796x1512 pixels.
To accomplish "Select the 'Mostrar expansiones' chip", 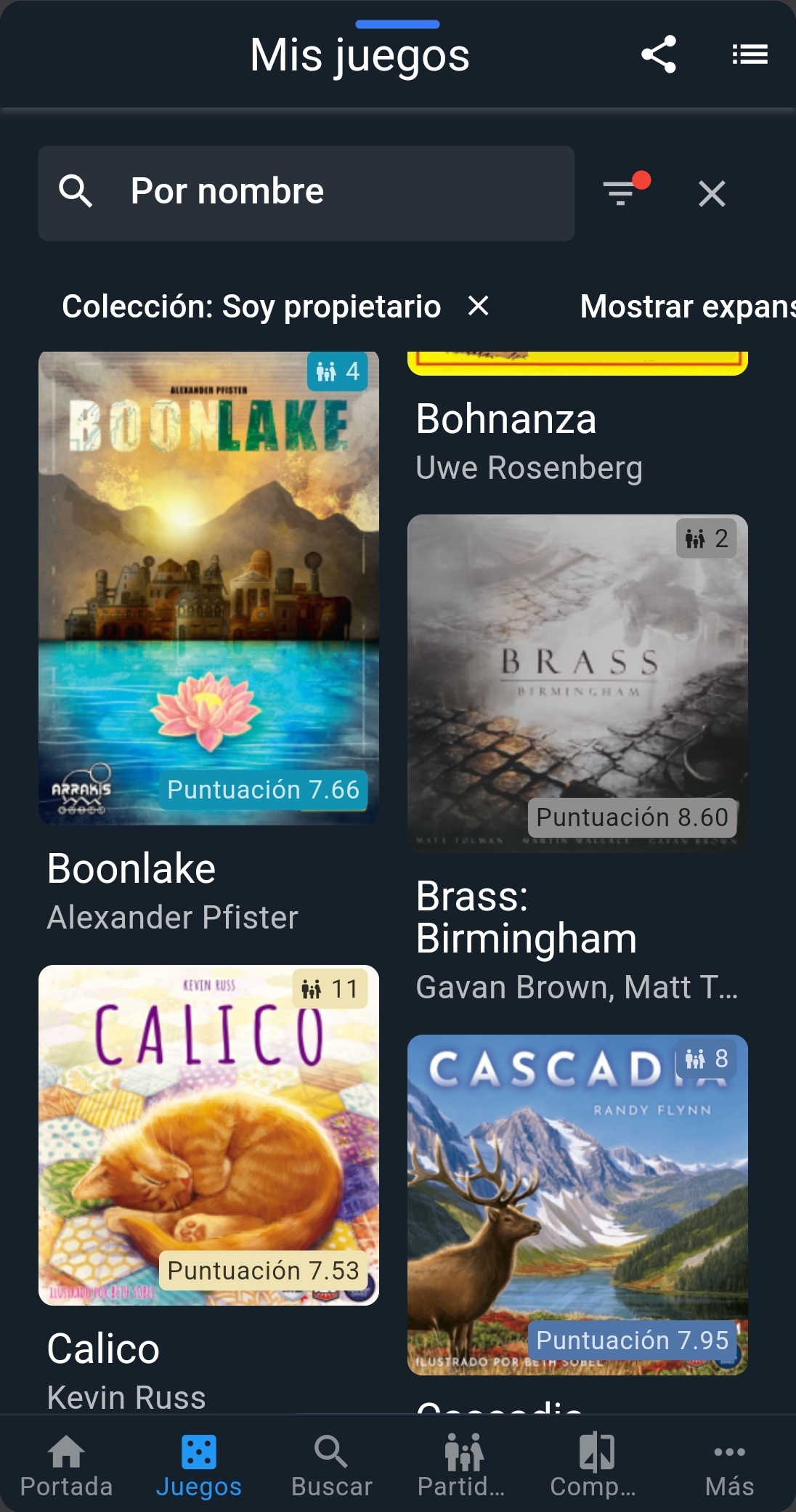I will coord(686,307).
